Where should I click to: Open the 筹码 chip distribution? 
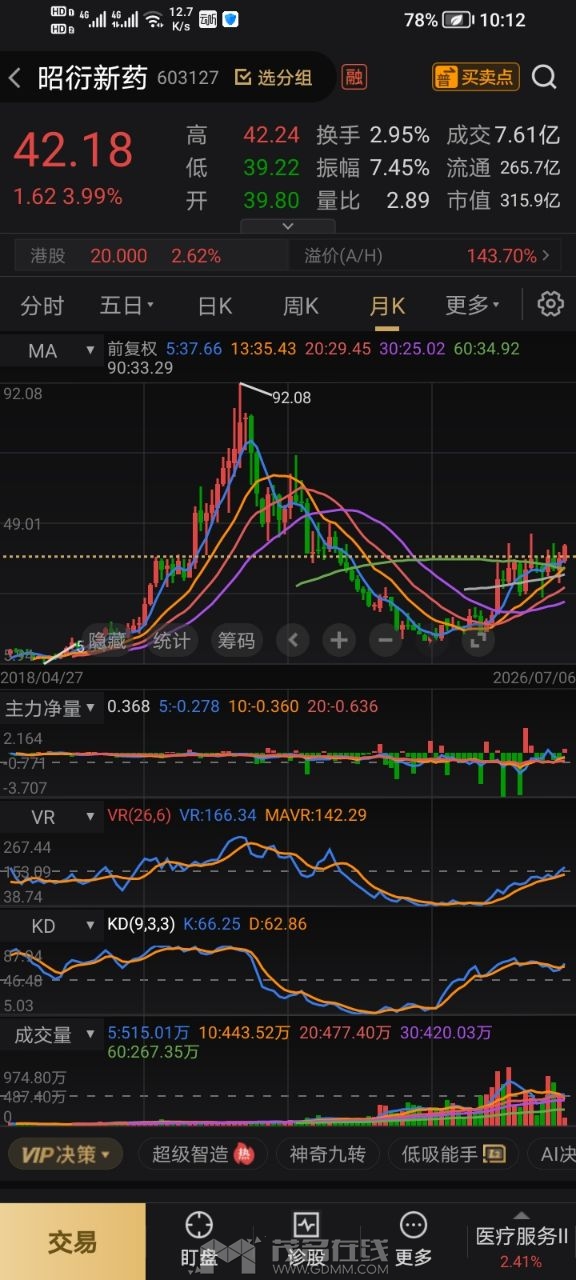pos(237,640)
